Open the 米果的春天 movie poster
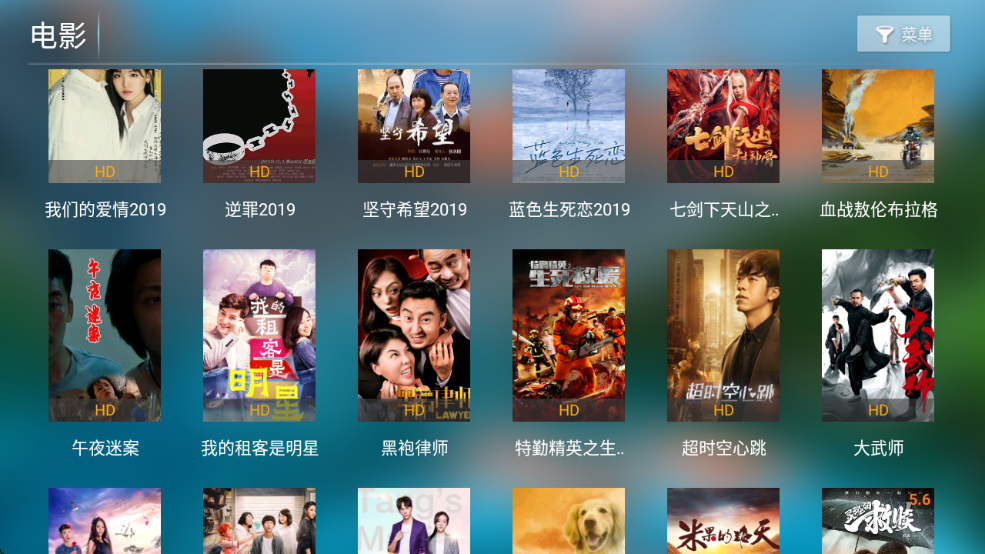This screenshot has height=554, width=985. point(723,521)
